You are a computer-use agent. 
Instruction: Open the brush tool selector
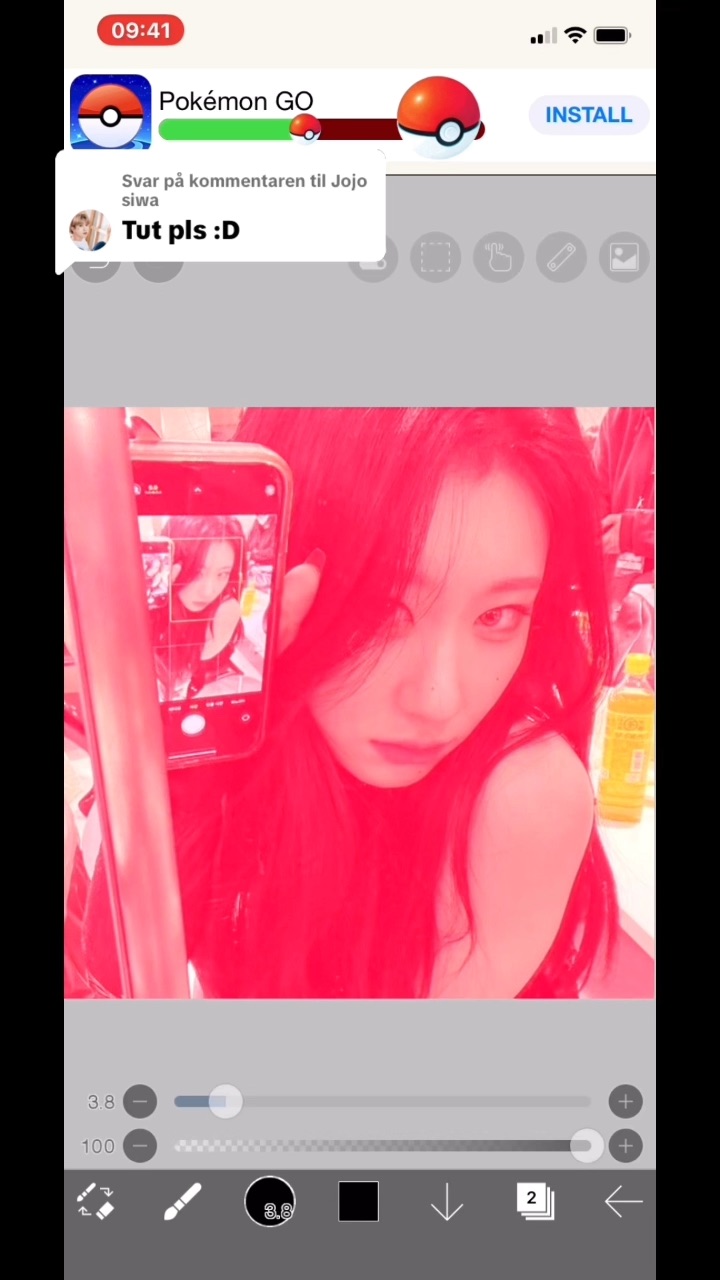182,1201
